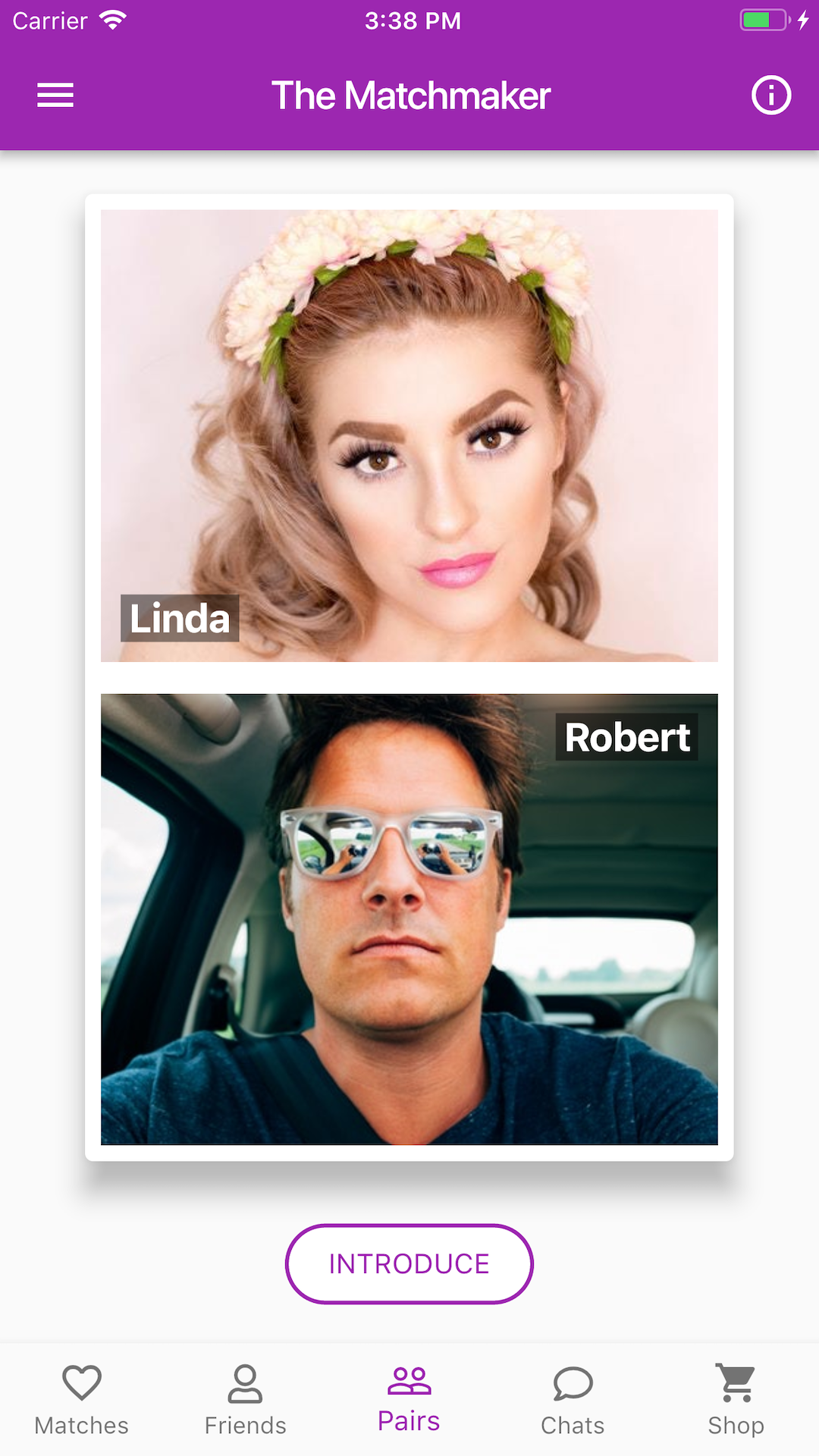
Task: Open the Chats tab
Action: coord(573,1400)
